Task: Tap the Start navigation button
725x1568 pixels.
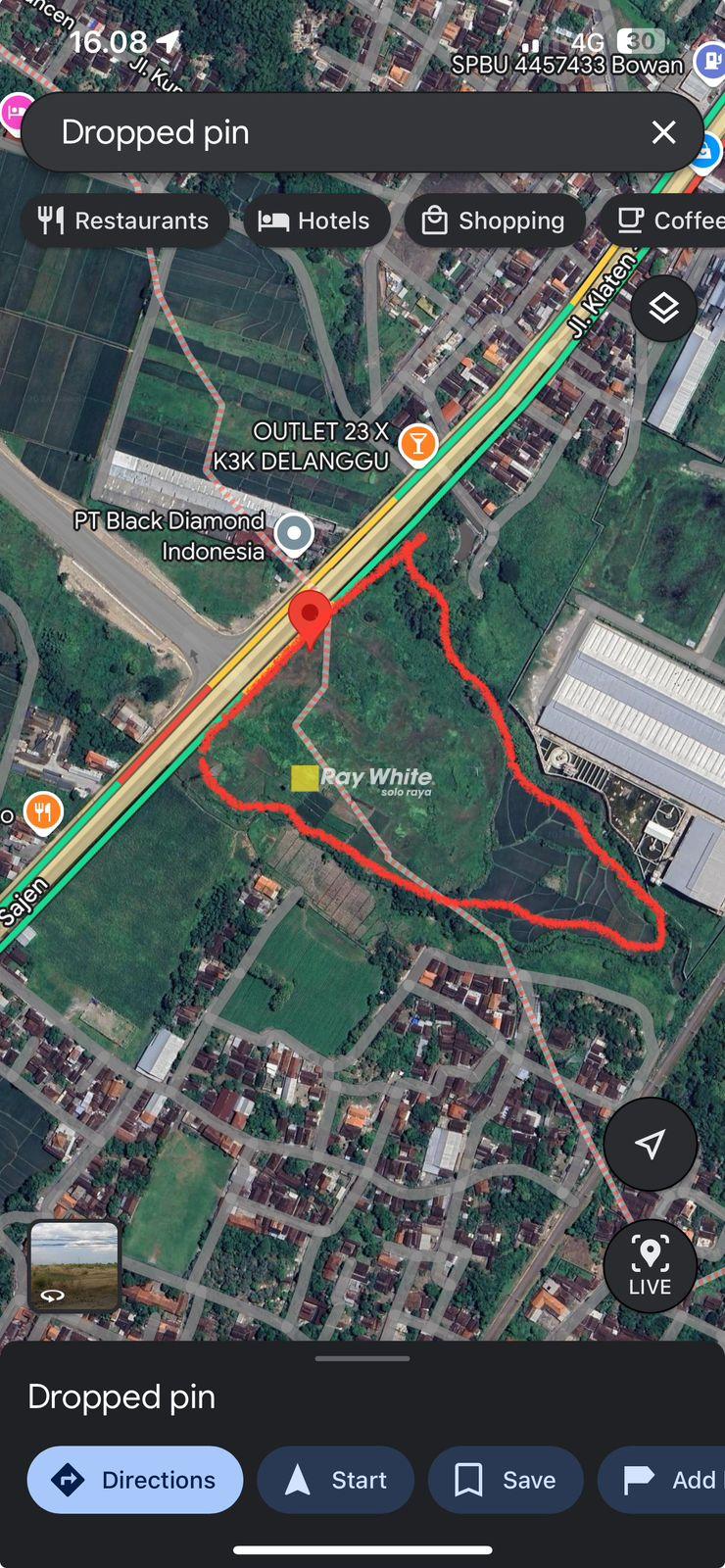Action: (x=335, y=1480)
